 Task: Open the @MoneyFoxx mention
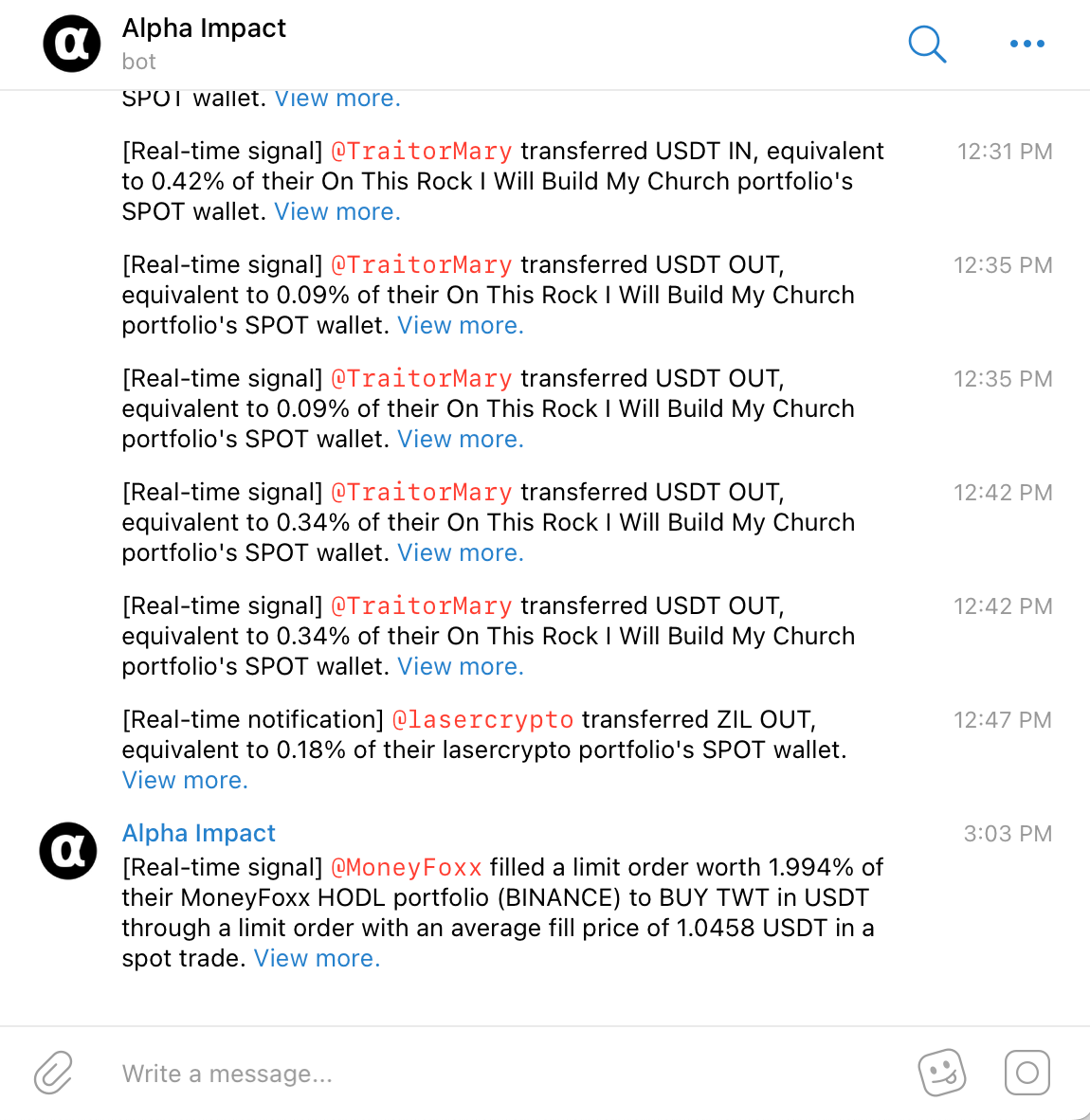click(x=407, y=868)
